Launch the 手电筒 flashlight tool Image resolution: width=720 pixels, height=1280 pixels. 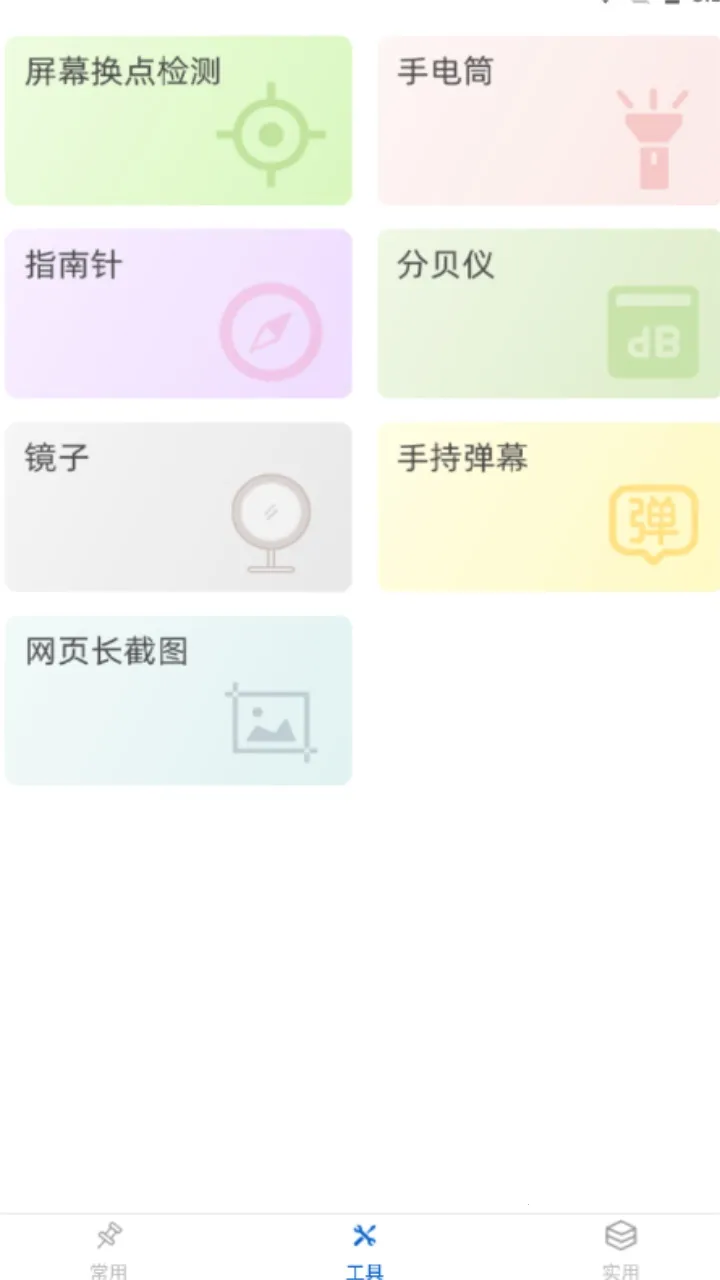click(548, 121)
